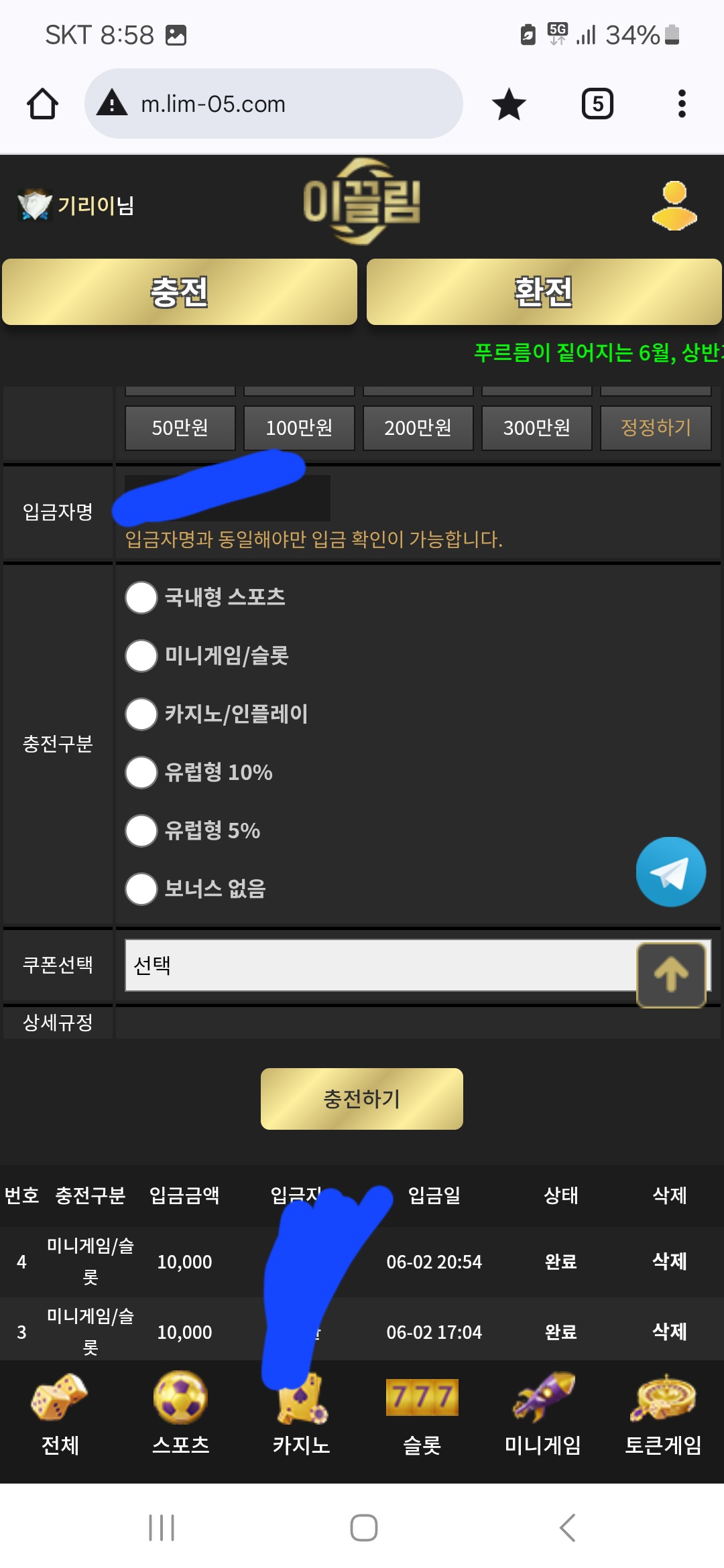Screen dimensions: 724x1568
Task: Bookmark this page with the star
Action: tap(509, 104)
